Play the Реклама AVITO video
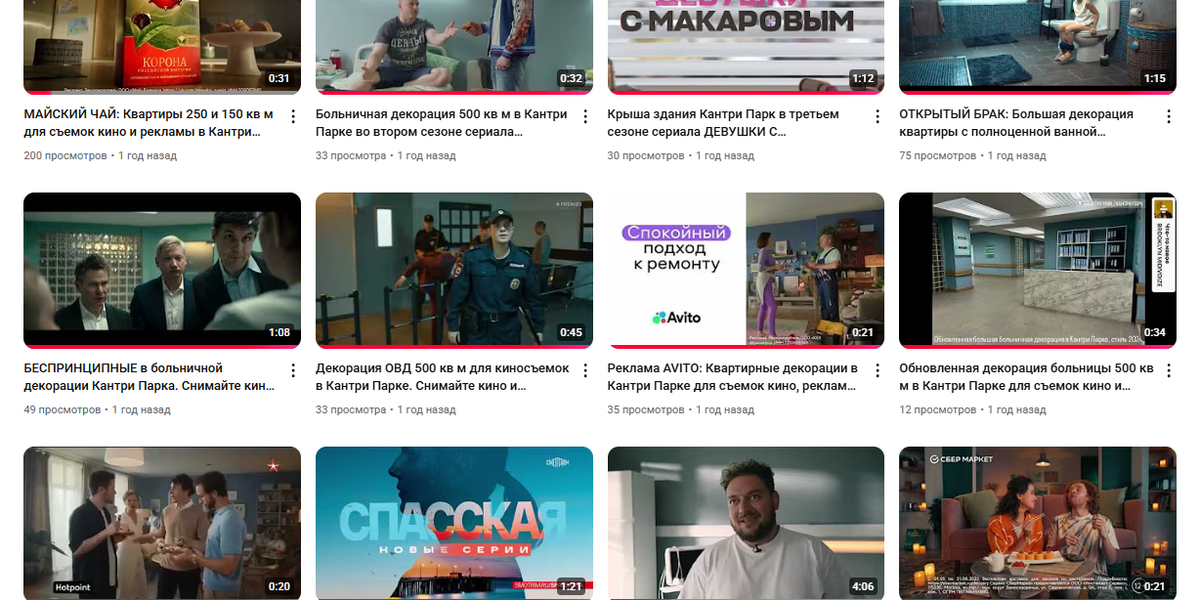This screenshot has height=600, width=1200. tap(746, 270)
